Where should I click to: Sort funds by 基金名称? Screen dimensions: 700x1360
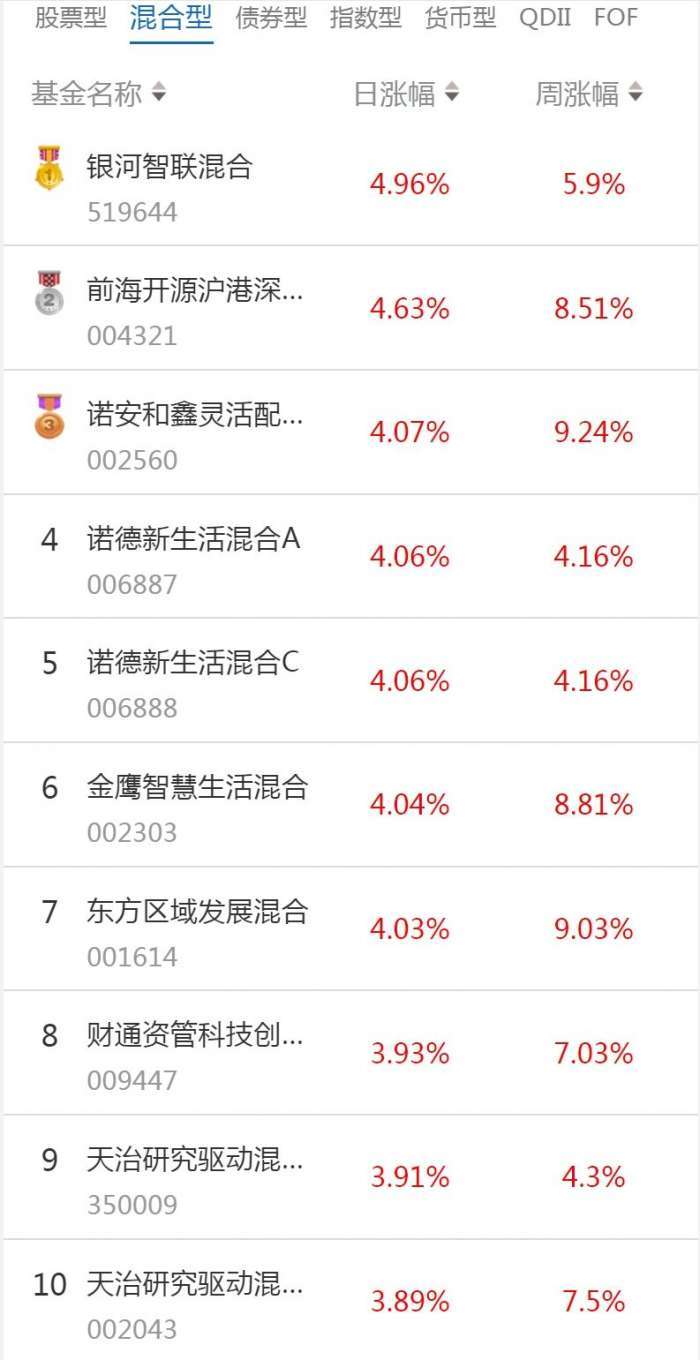pos(98,94)
